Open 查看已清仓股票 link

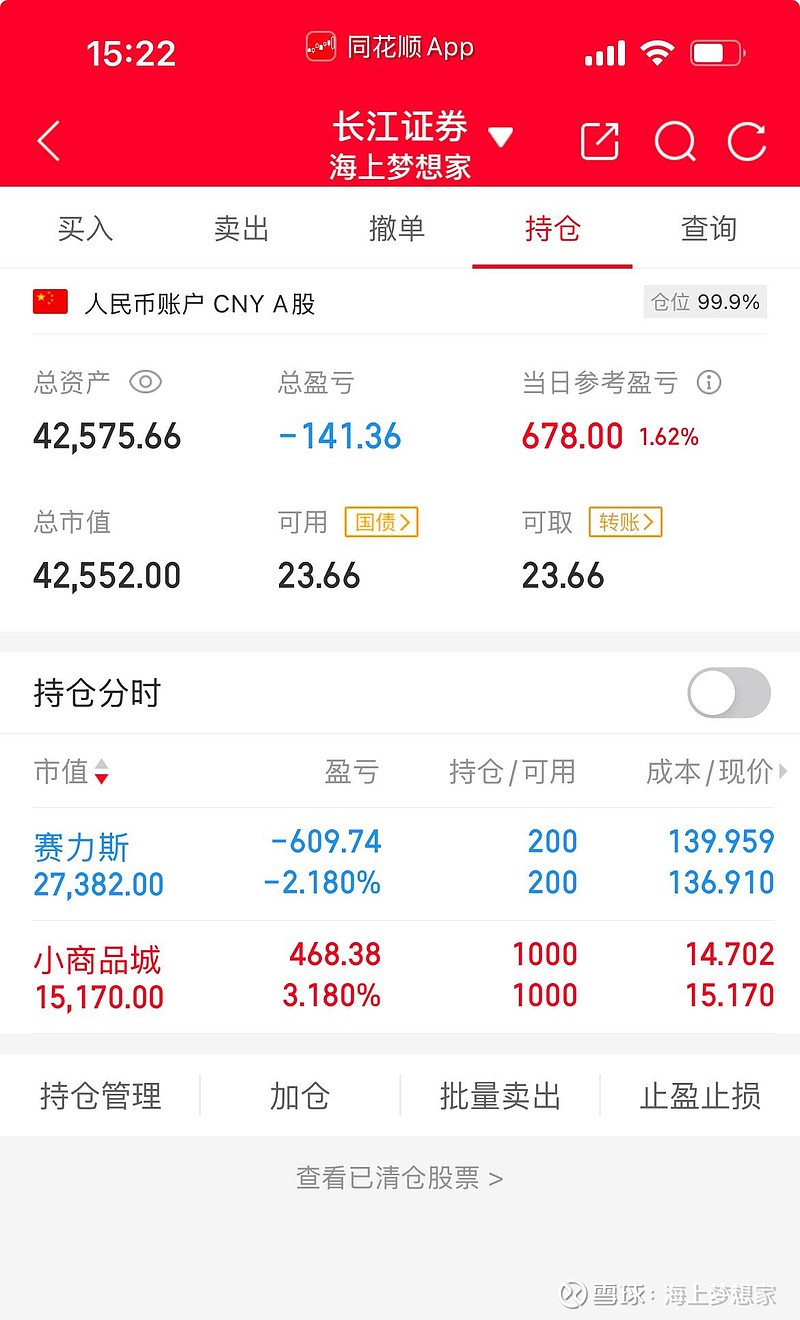[400, 1178]
